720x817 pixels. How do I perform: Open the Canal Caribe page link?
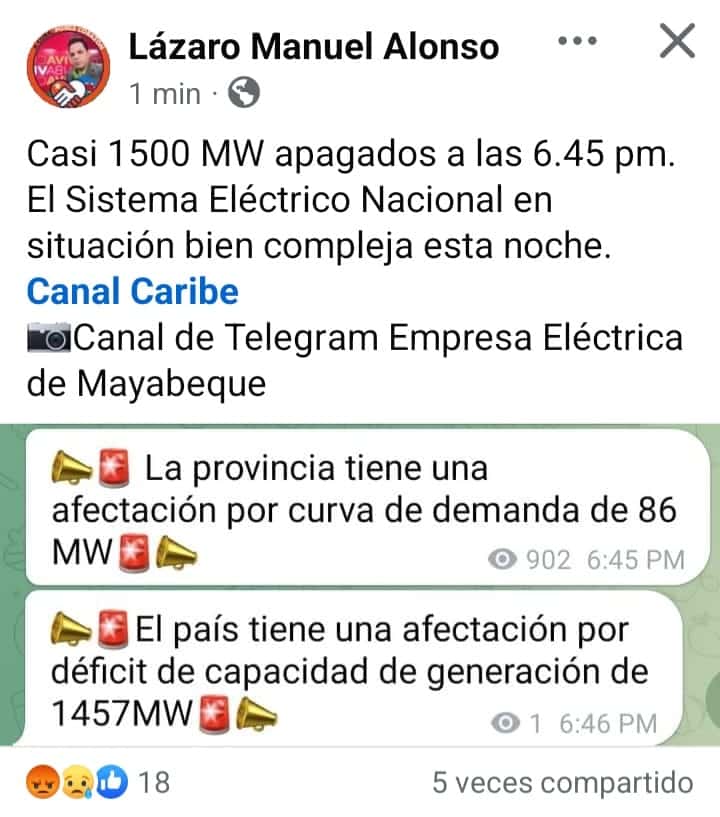click(x=133, y=291)
